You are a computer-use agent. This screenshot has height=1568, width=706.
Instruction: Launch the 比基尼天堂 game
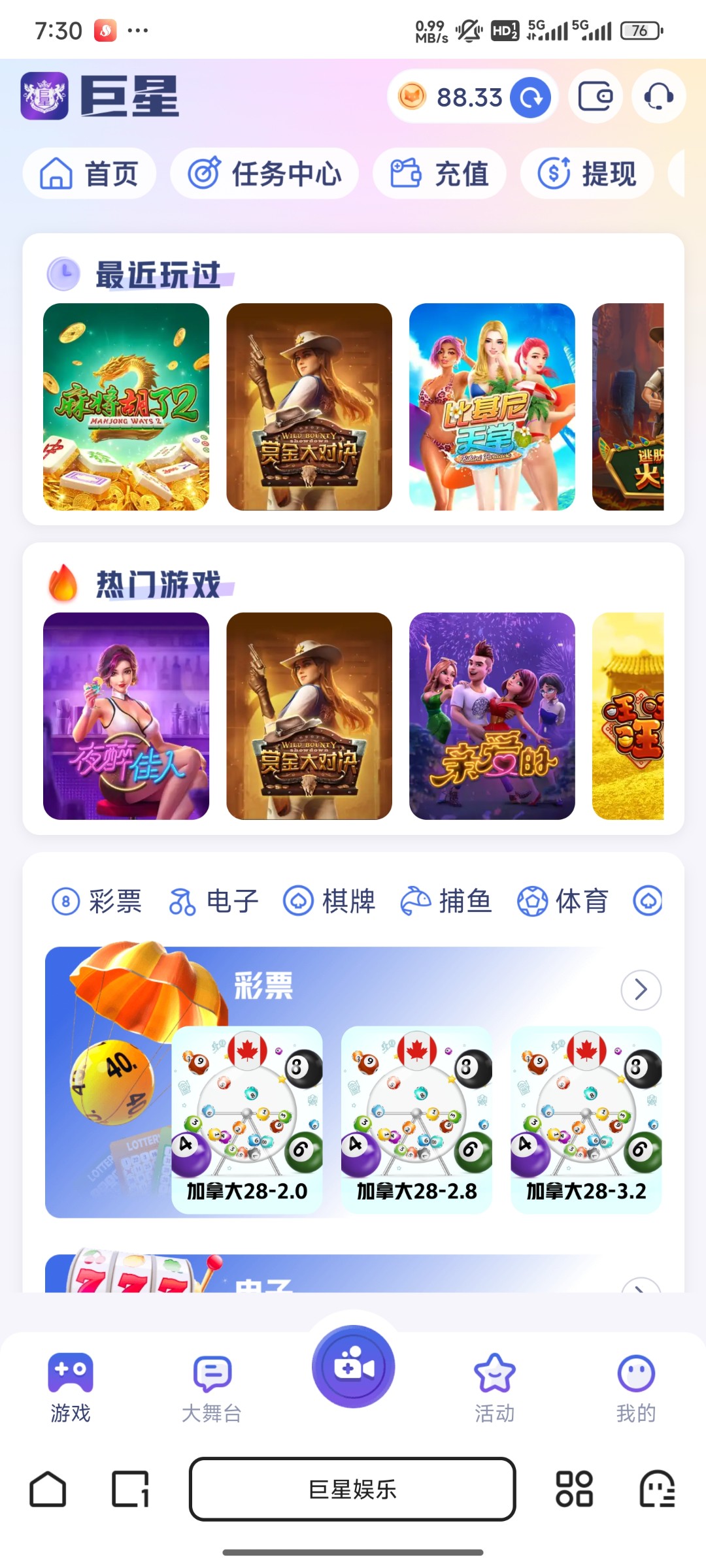pyautogui.click(x=492, y=406)
